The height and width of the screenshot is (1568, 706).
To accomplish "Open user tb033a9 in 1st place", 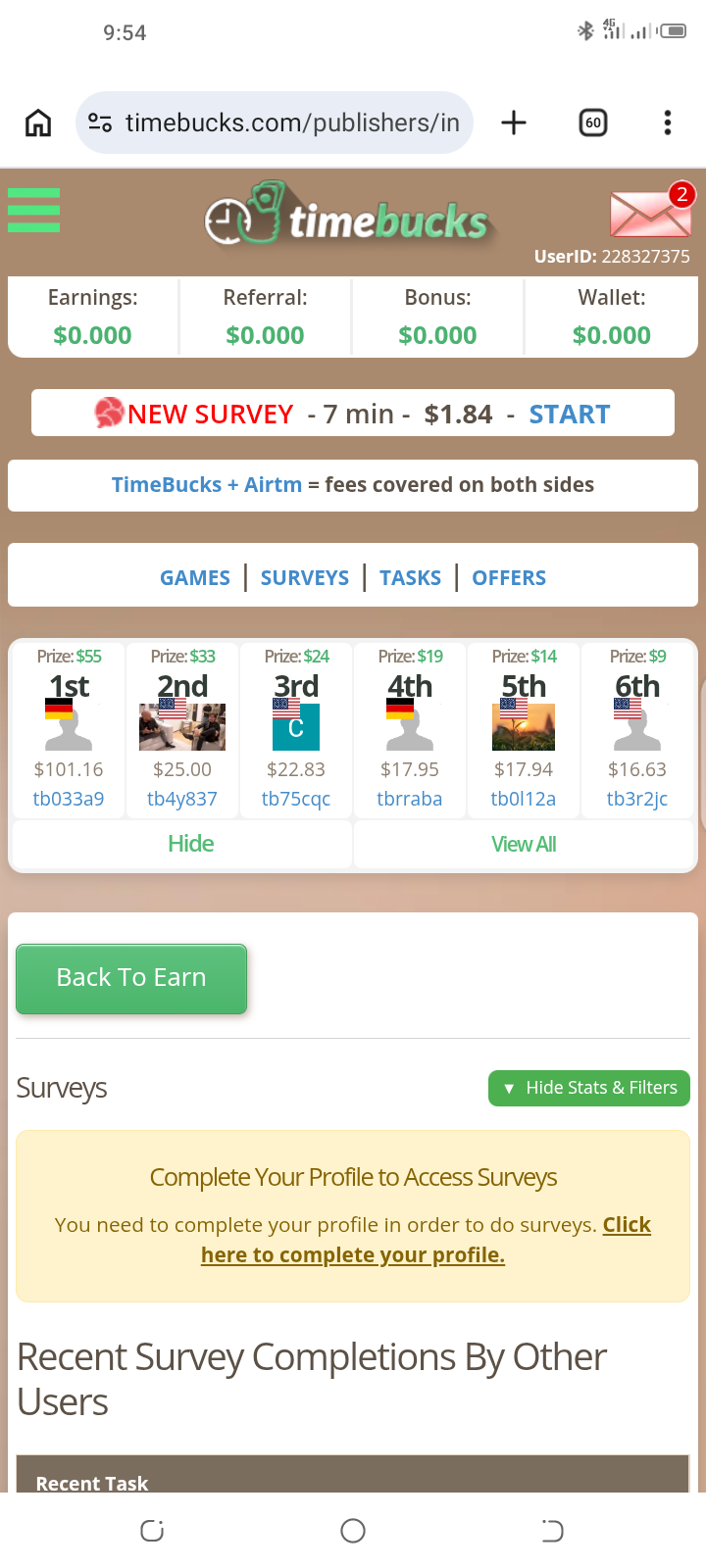I will (x=69, y=799).
